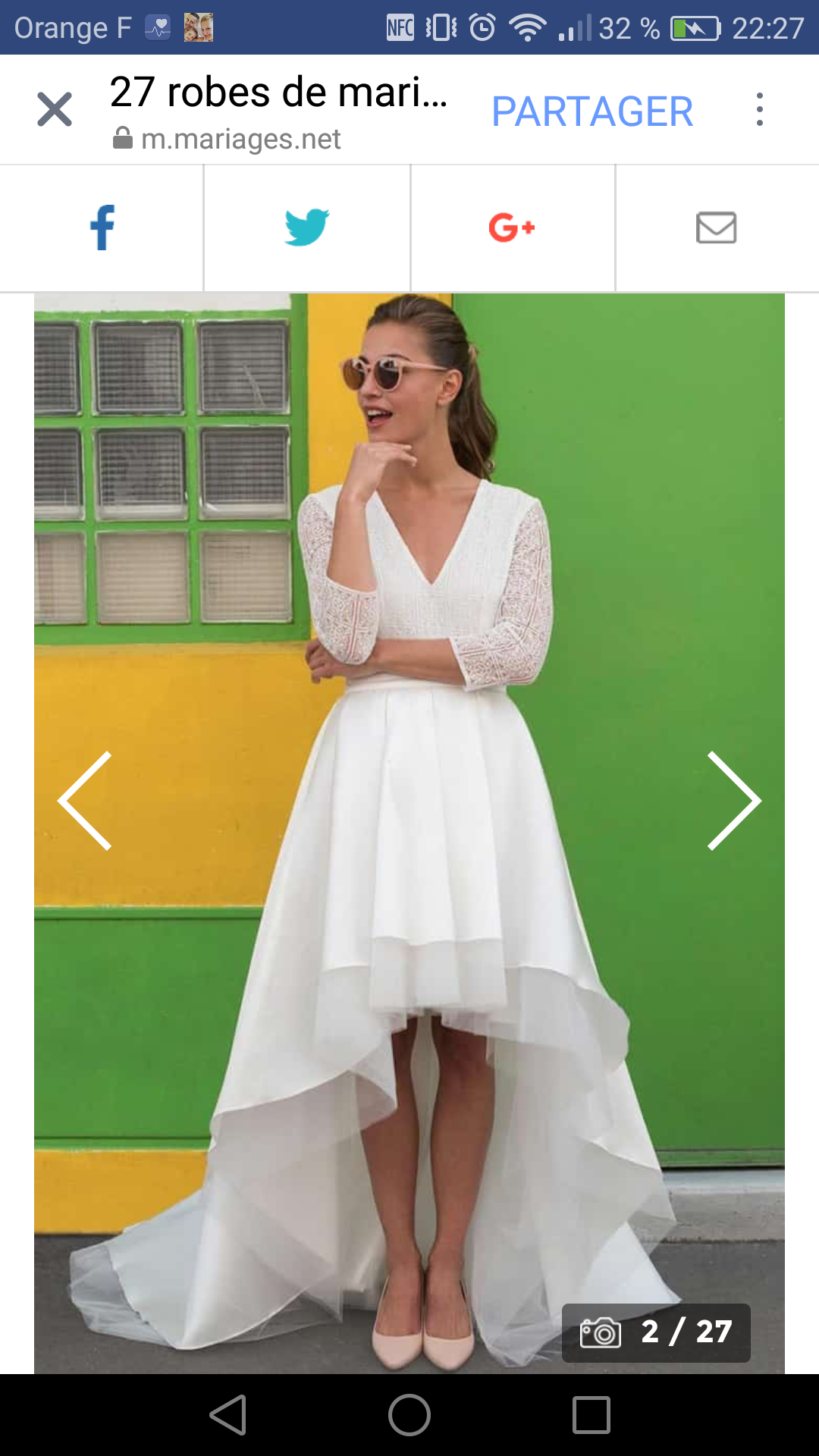The height and width of the screenshot is (1456, 819).
Task: Tap the PARTAGER share button
Action: (592, 111)
